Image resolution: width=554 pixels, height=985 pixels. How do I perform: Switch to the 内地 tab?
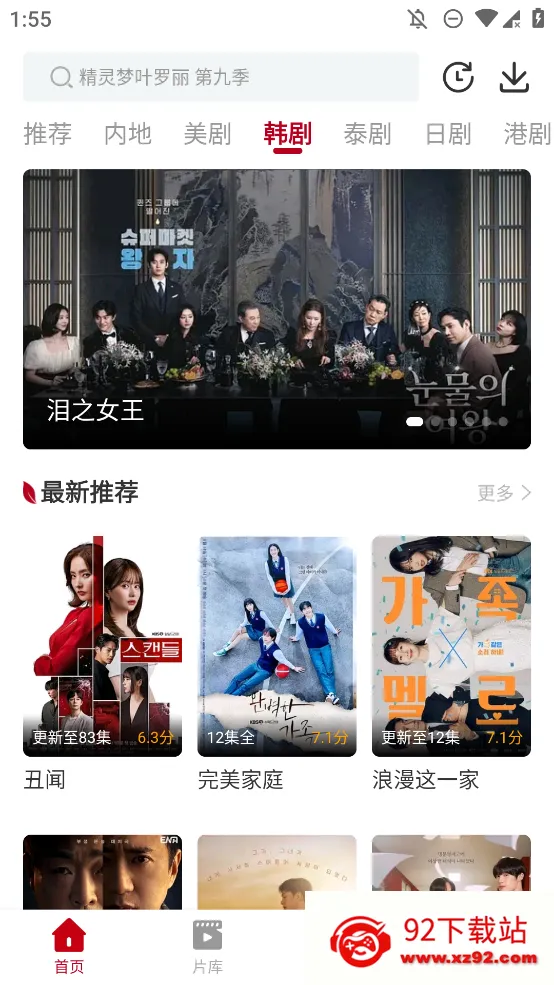click(x=128, y=134)
